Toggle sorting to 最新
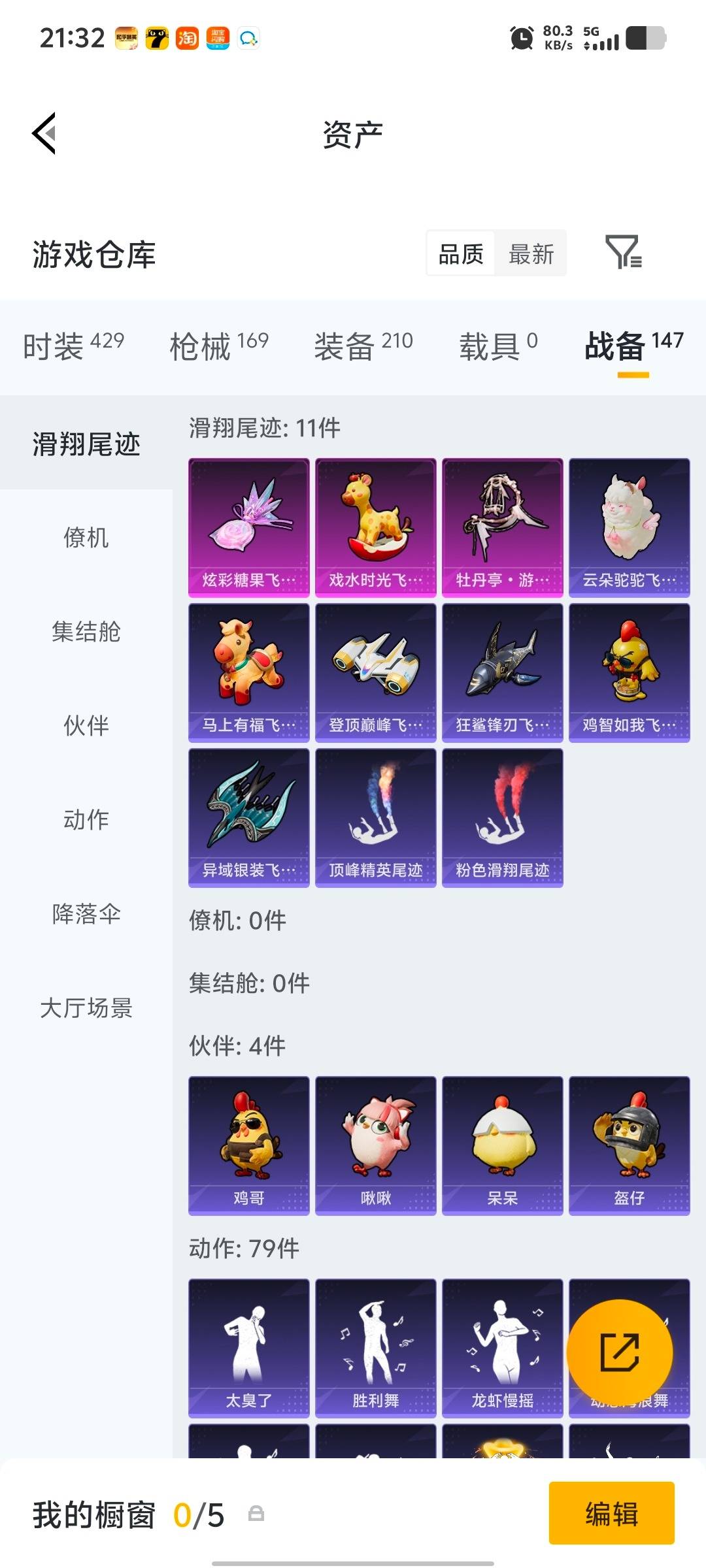This screenshot has width=706, height=1568. pos(531,254)
